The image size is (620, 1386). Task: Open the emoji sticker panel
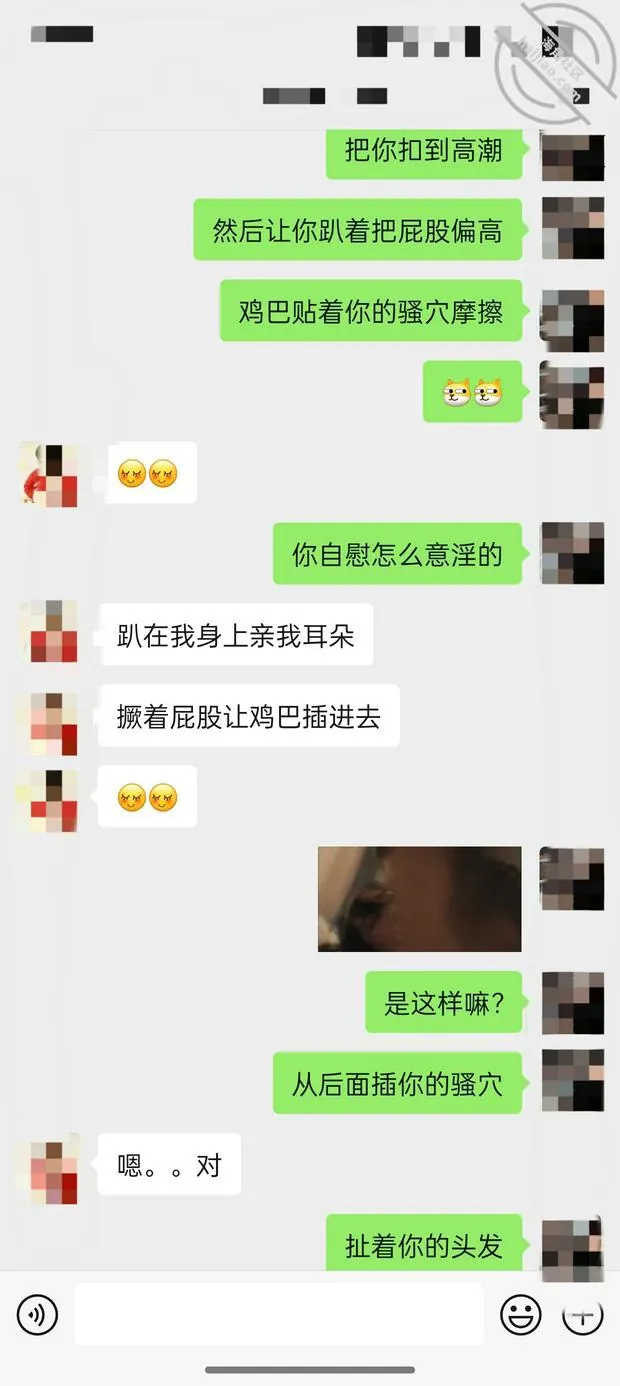(x=521, y=1315)
